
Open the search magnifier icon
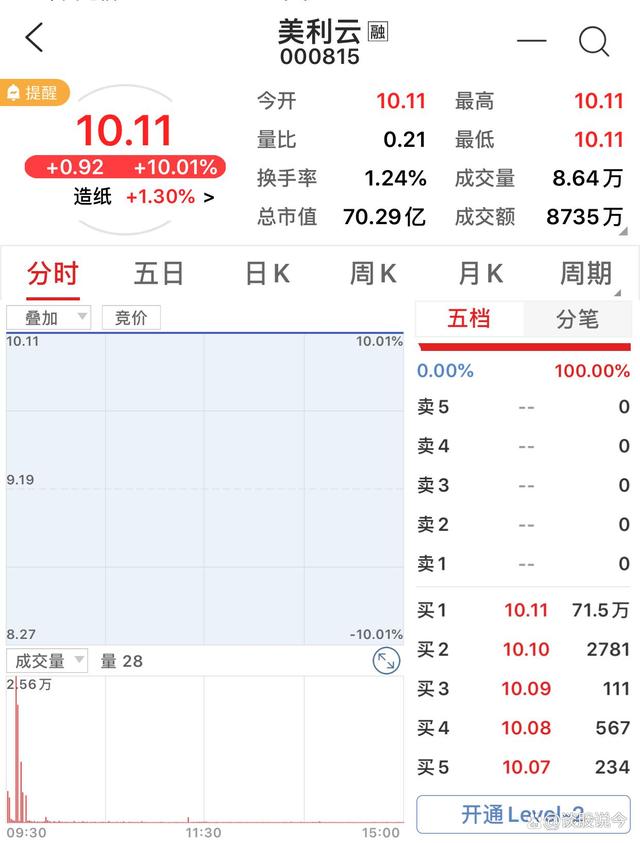(x=594, y=41)
